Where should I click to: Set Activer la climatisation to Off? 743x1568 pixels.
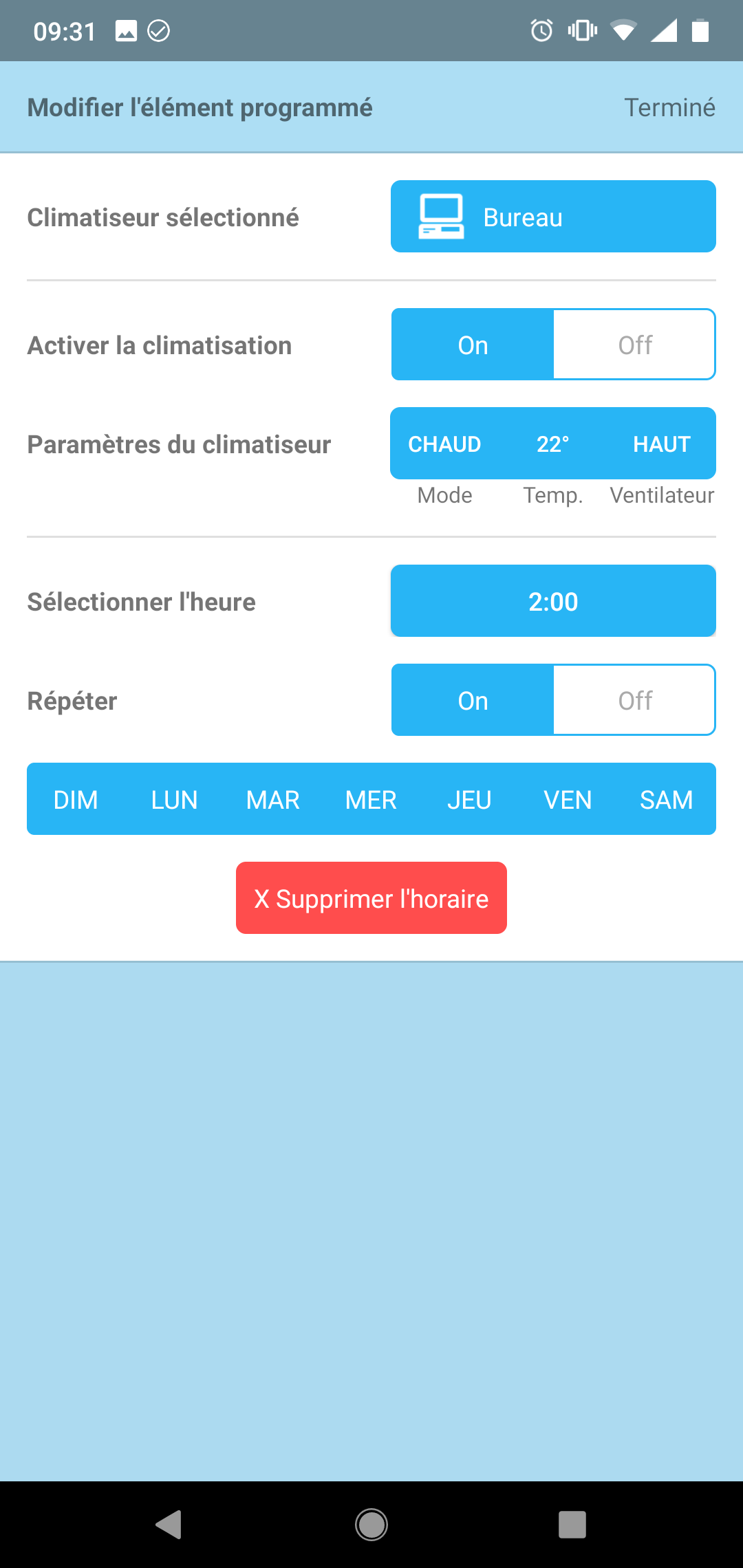coord(634,345)
